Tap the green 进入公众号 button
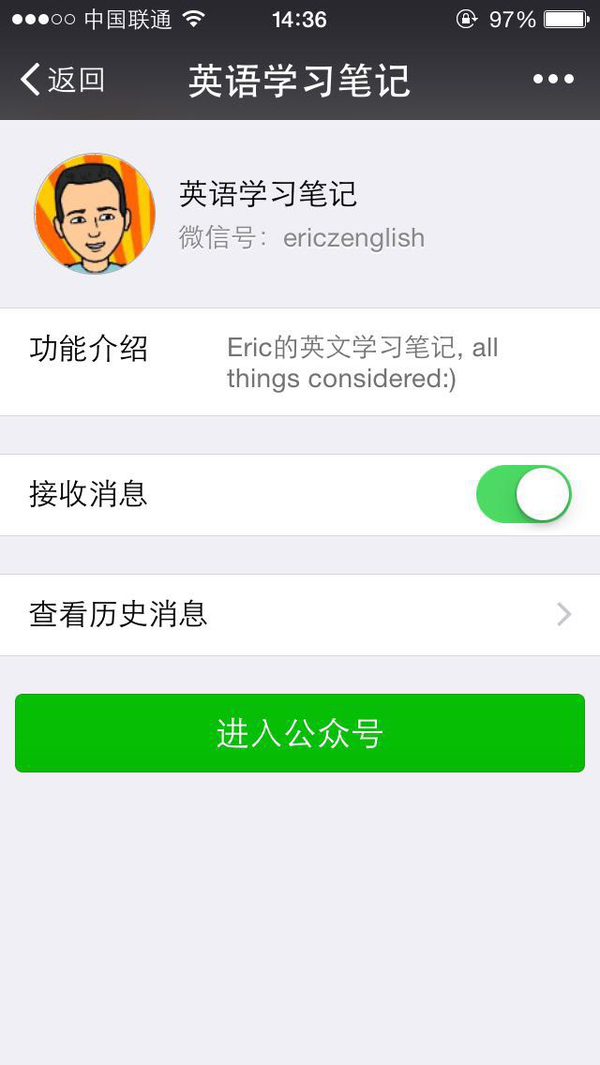The height and width of the screenshot is (1065, 600). [x=300, y=733]
